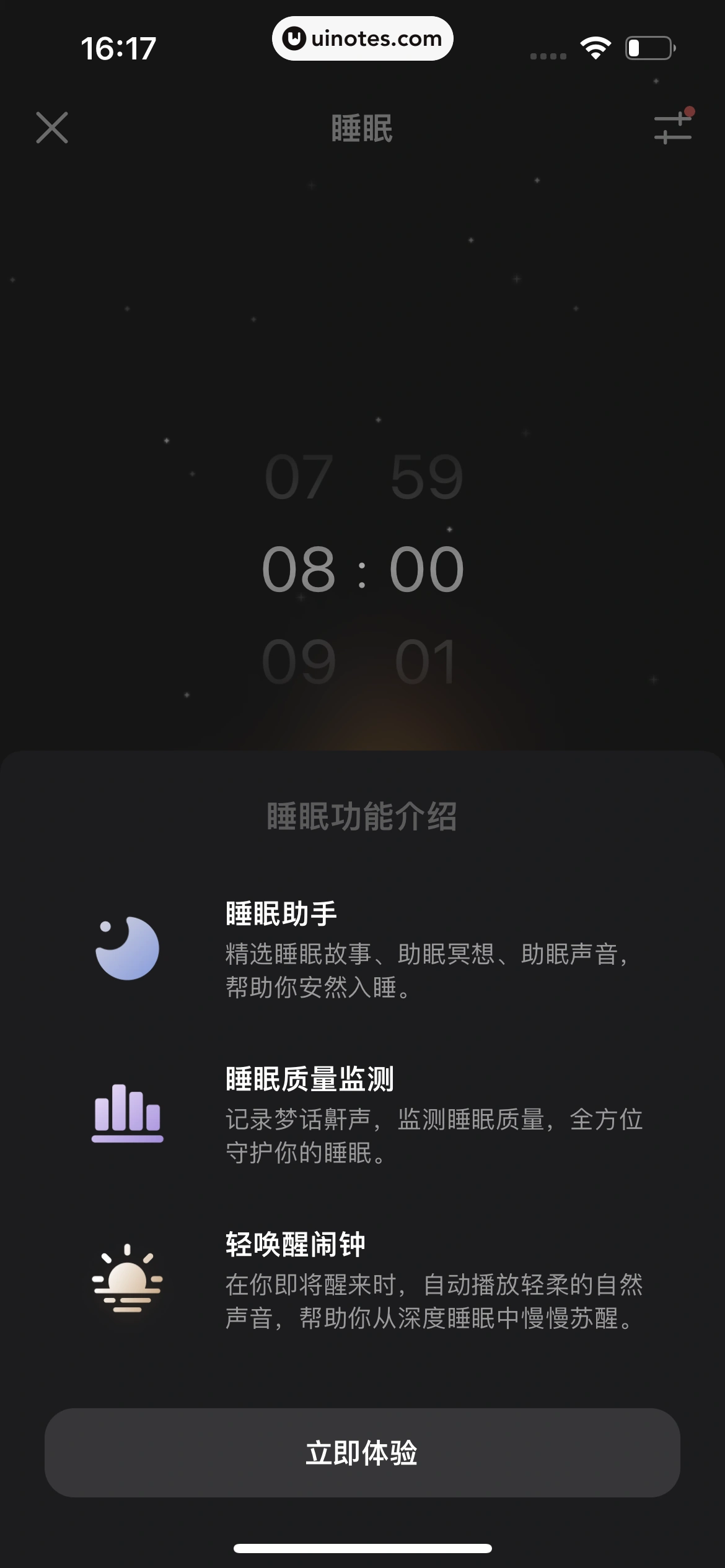
Task: Tap the 睡眠 title at top
Action: click(x=362, y=128)
